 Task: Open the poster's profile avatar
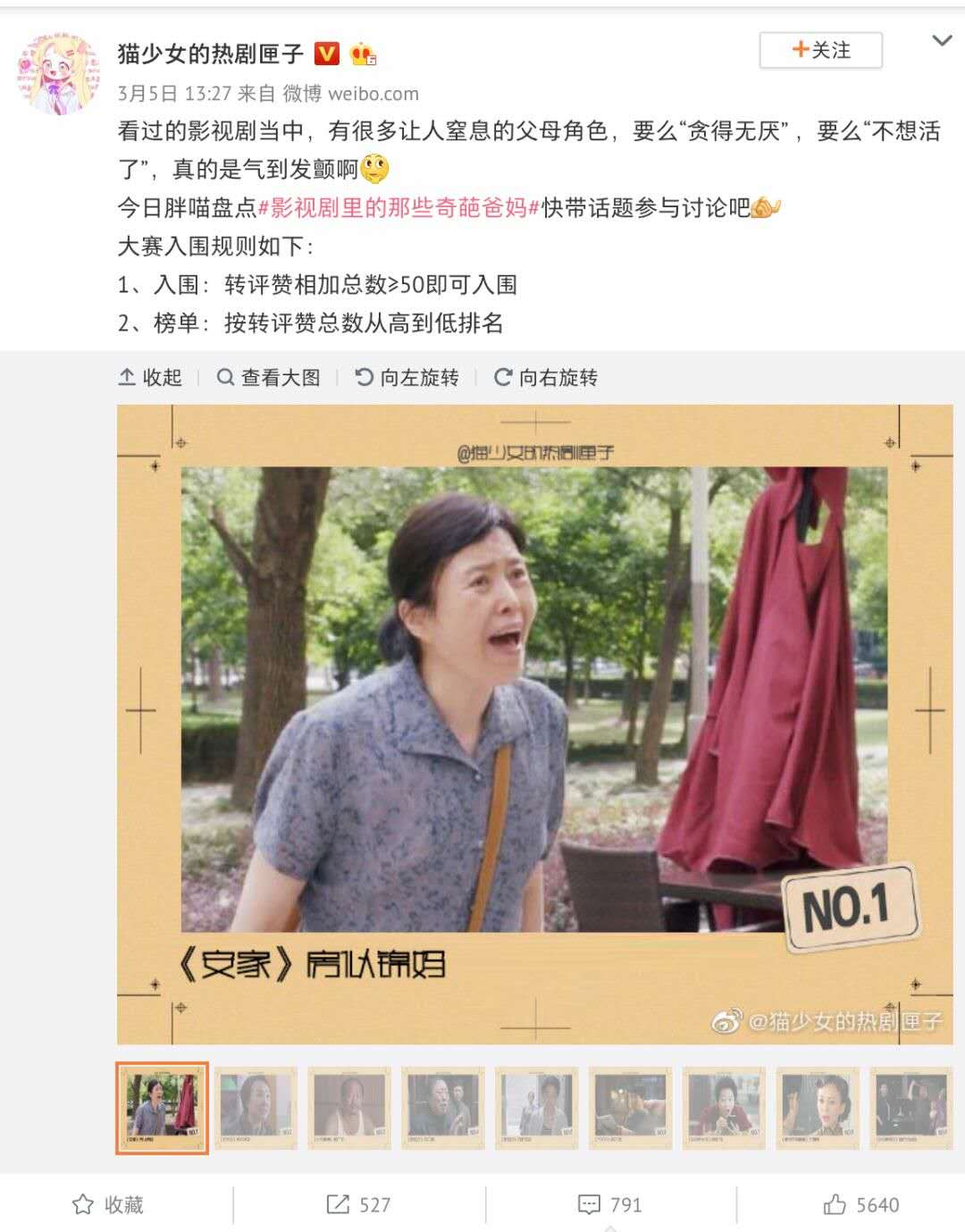tap(58, 75)
